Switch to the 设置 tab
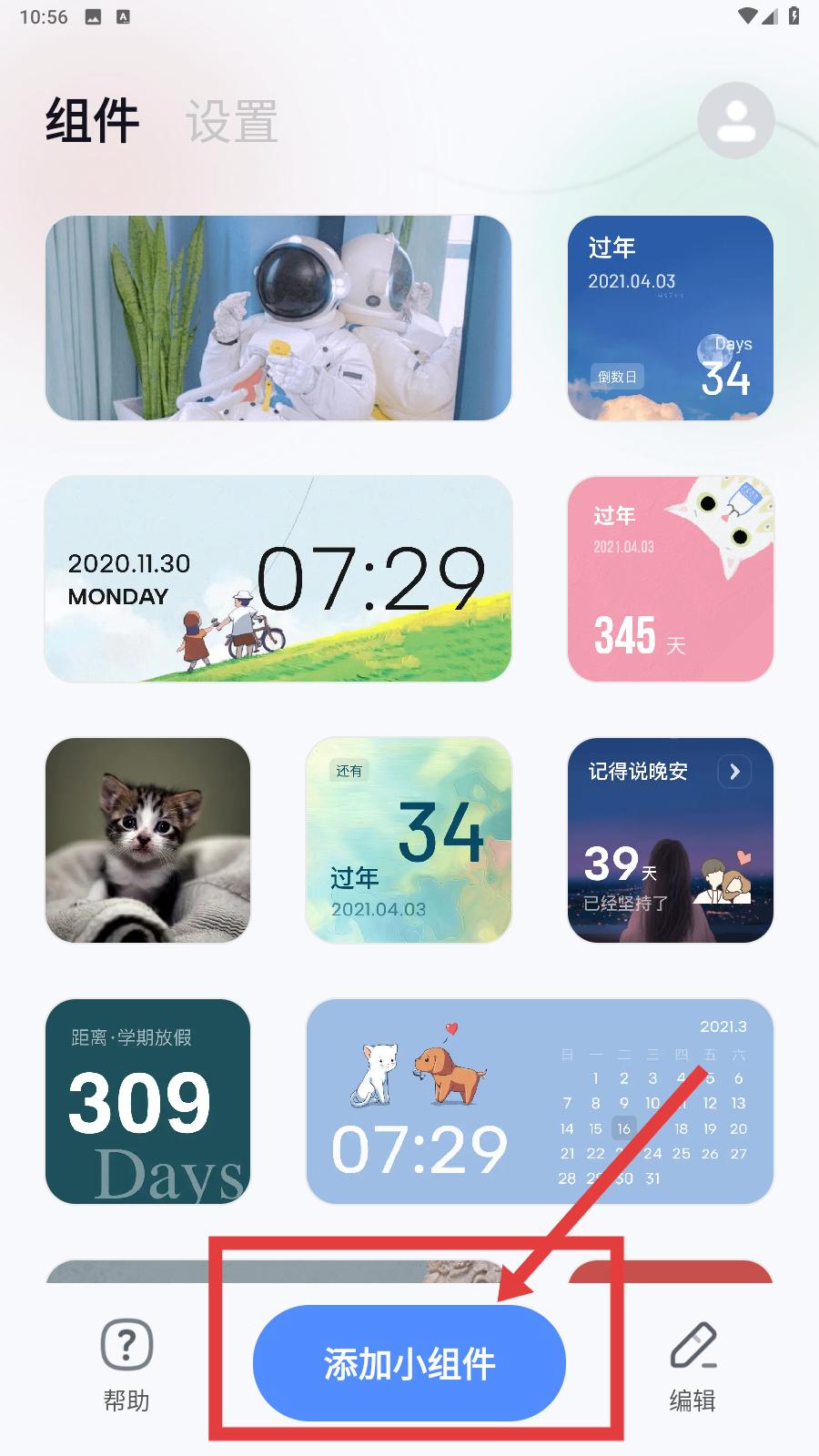This screenshot has height=1456, width=819. [231, 120]
